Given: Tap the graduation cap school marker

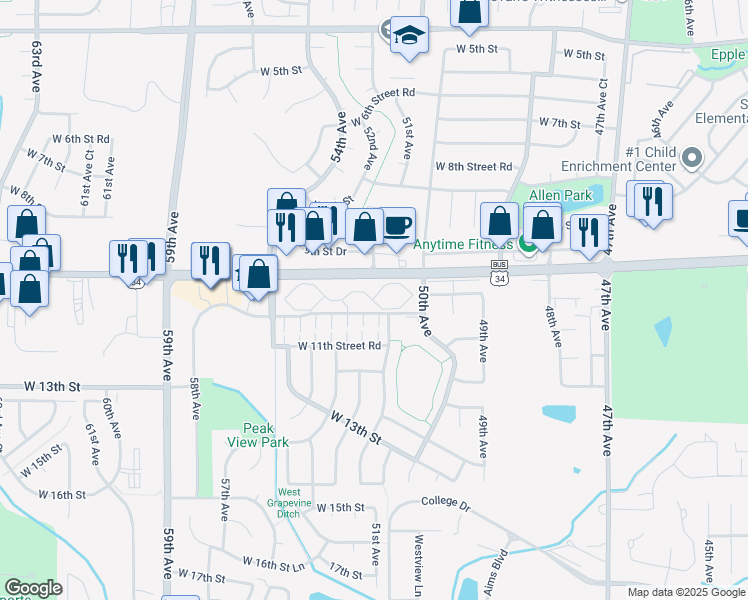Looking at the screenshot, I should [409, 37].
